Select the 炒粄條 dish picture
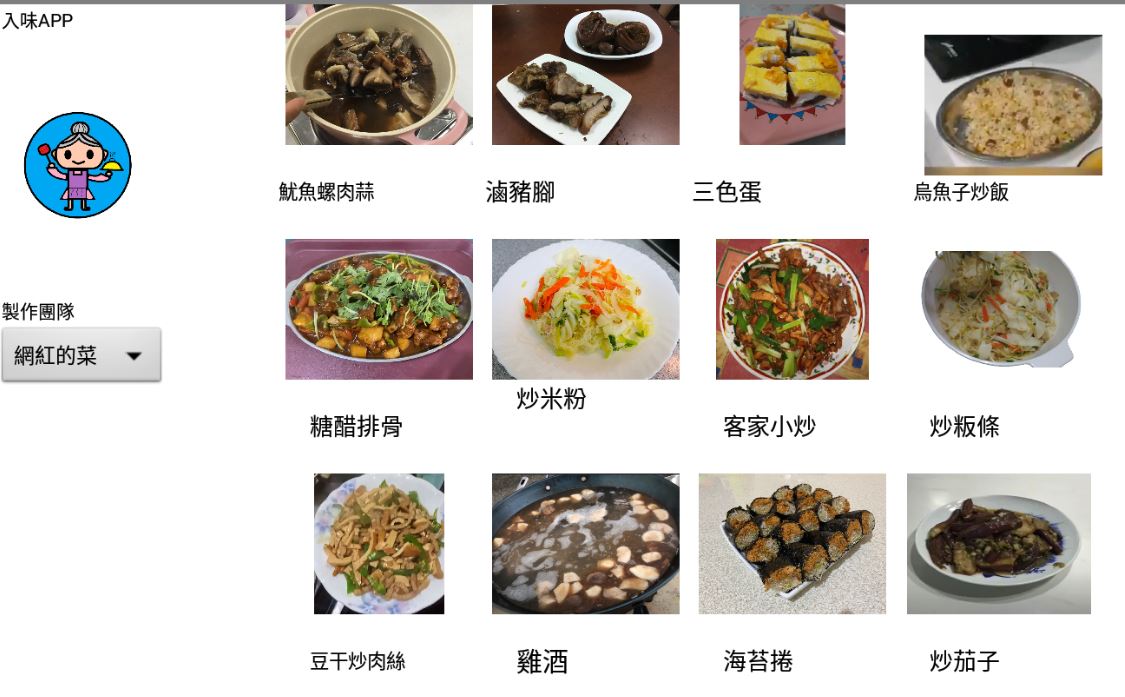This screenshot has width=1125, height=697. tap(1000, 309)
